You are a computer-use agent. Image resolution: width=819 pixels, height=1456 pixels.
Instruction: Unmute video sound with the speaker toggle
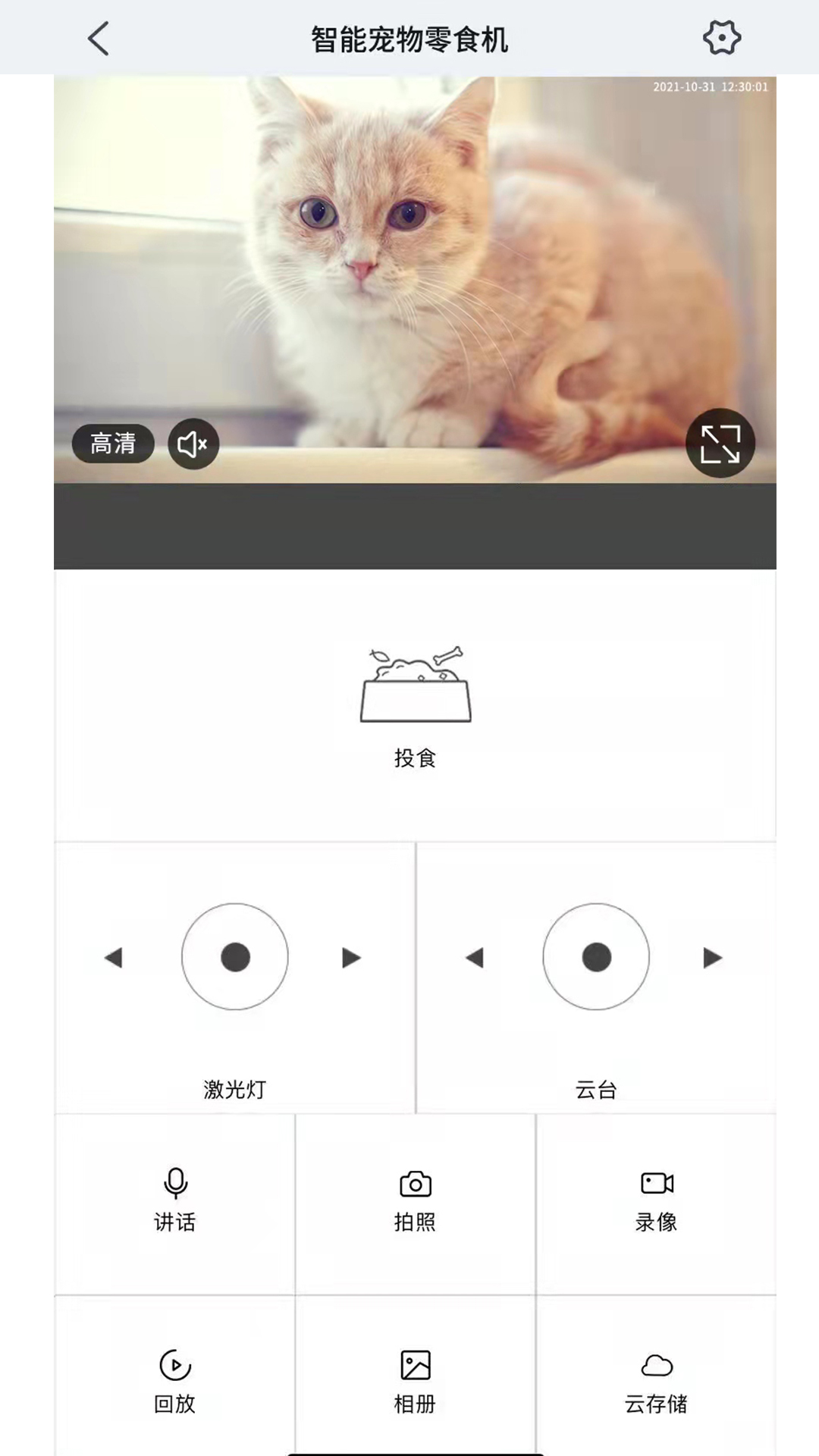point(193,444)
